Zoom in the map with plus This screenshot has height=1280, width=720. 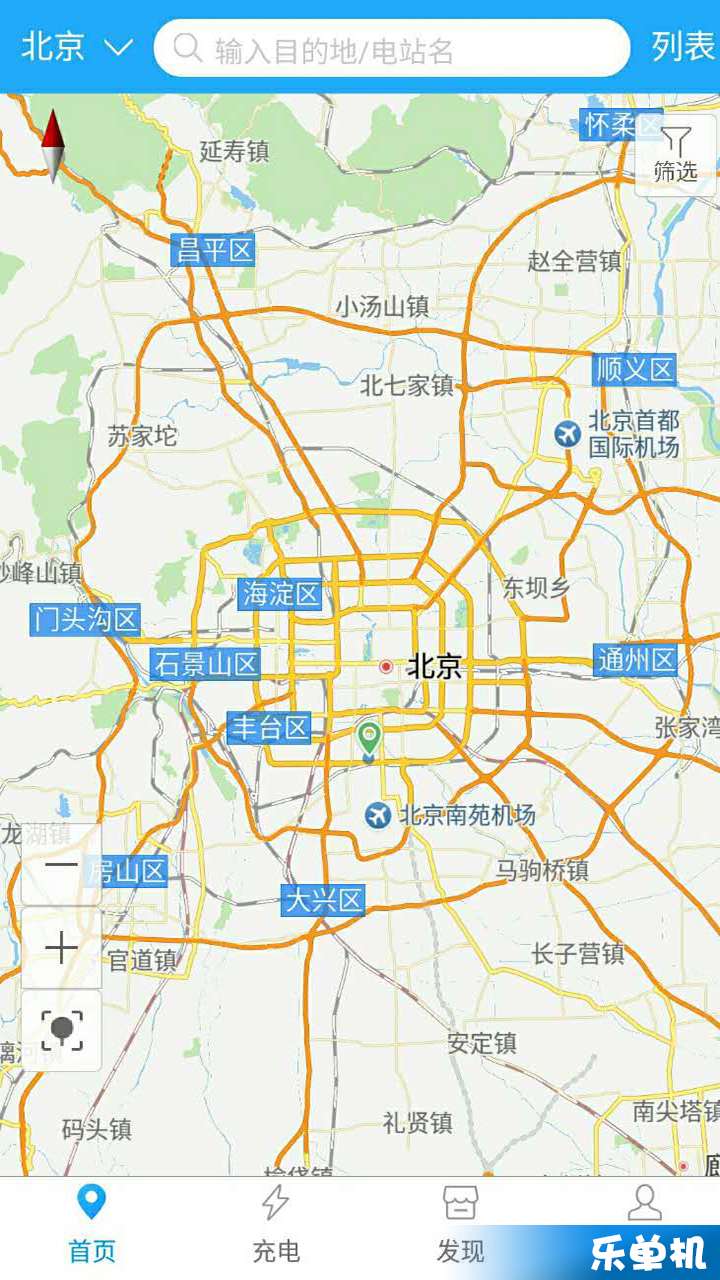coord(61,948)
